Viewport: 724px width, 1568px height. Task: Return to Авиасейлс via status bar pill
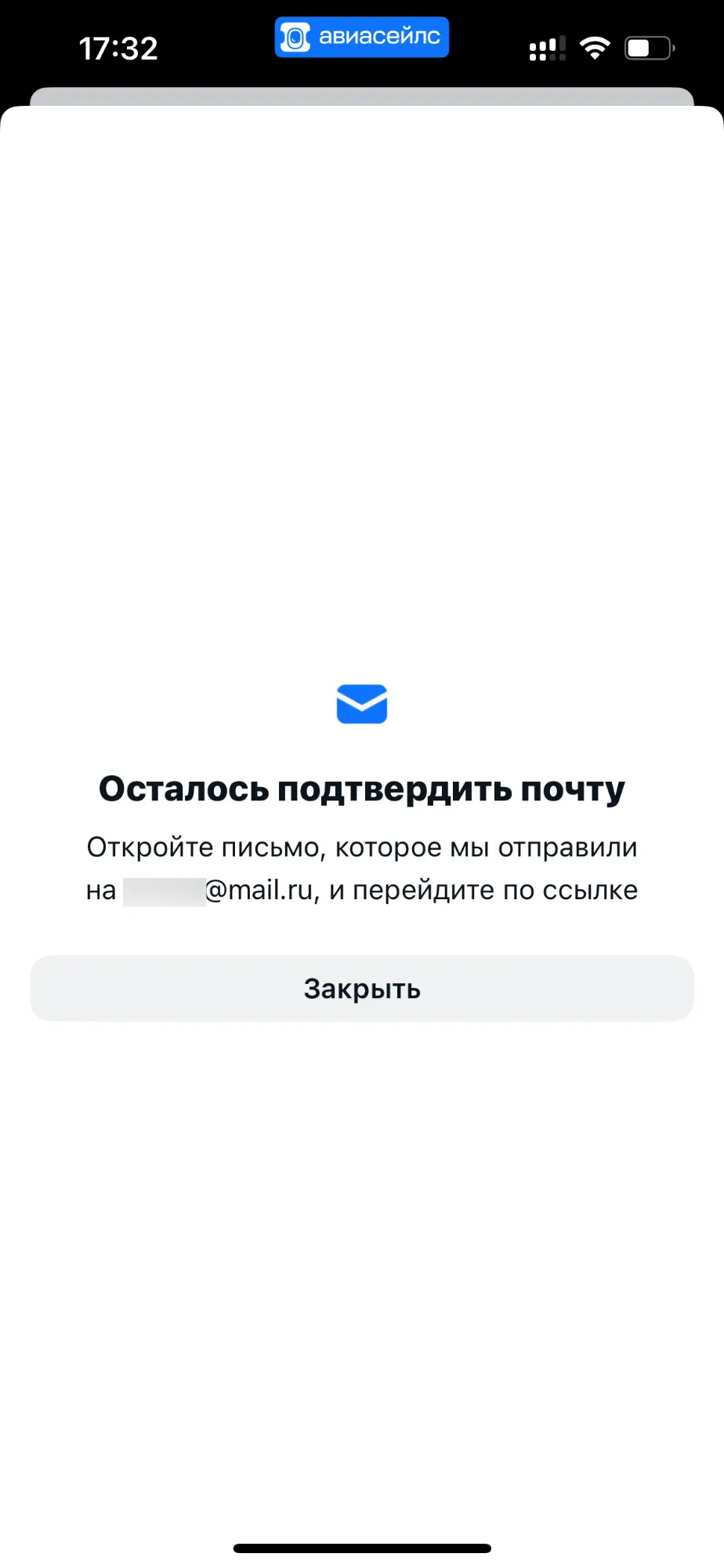click(x=362, y=37)
